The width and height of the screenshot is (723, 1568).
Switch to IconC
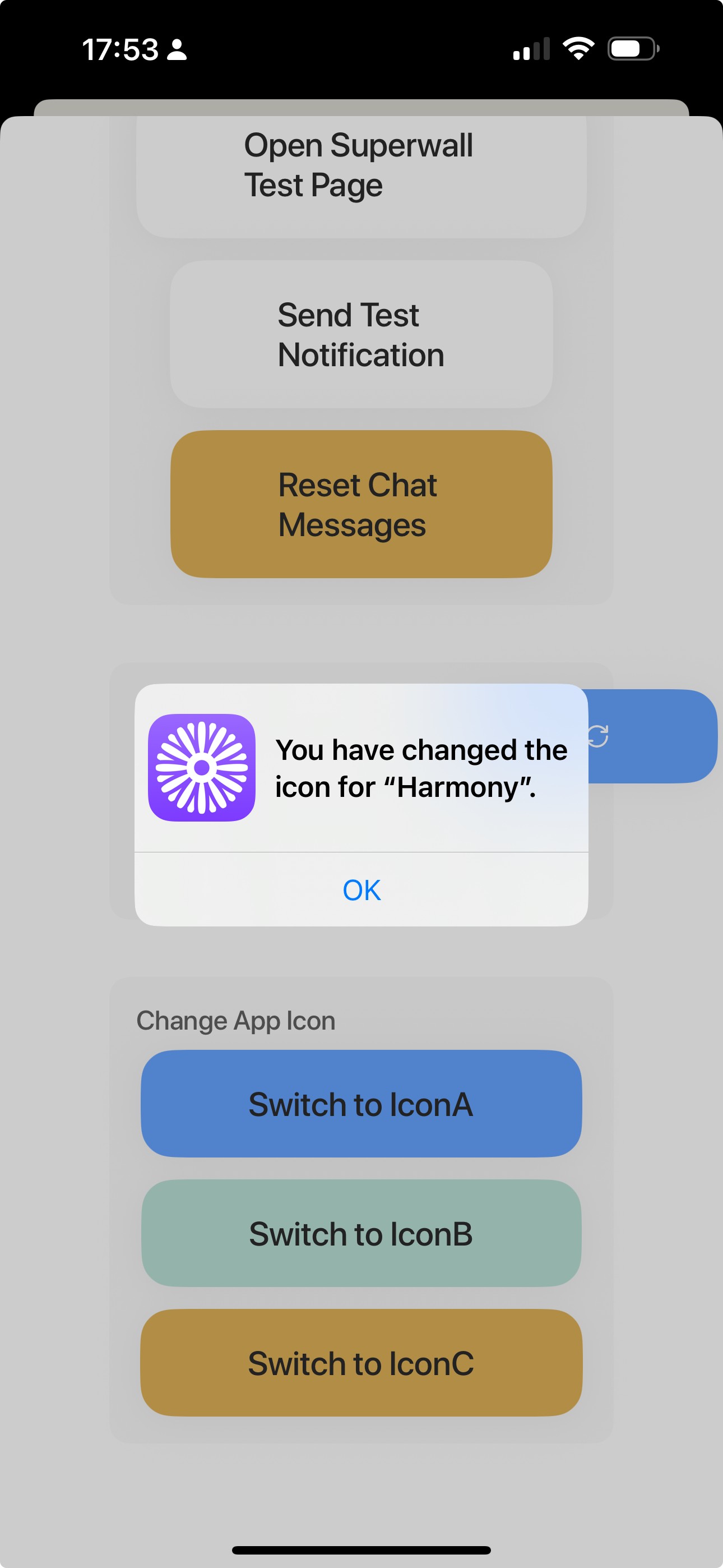point(361,1363)
